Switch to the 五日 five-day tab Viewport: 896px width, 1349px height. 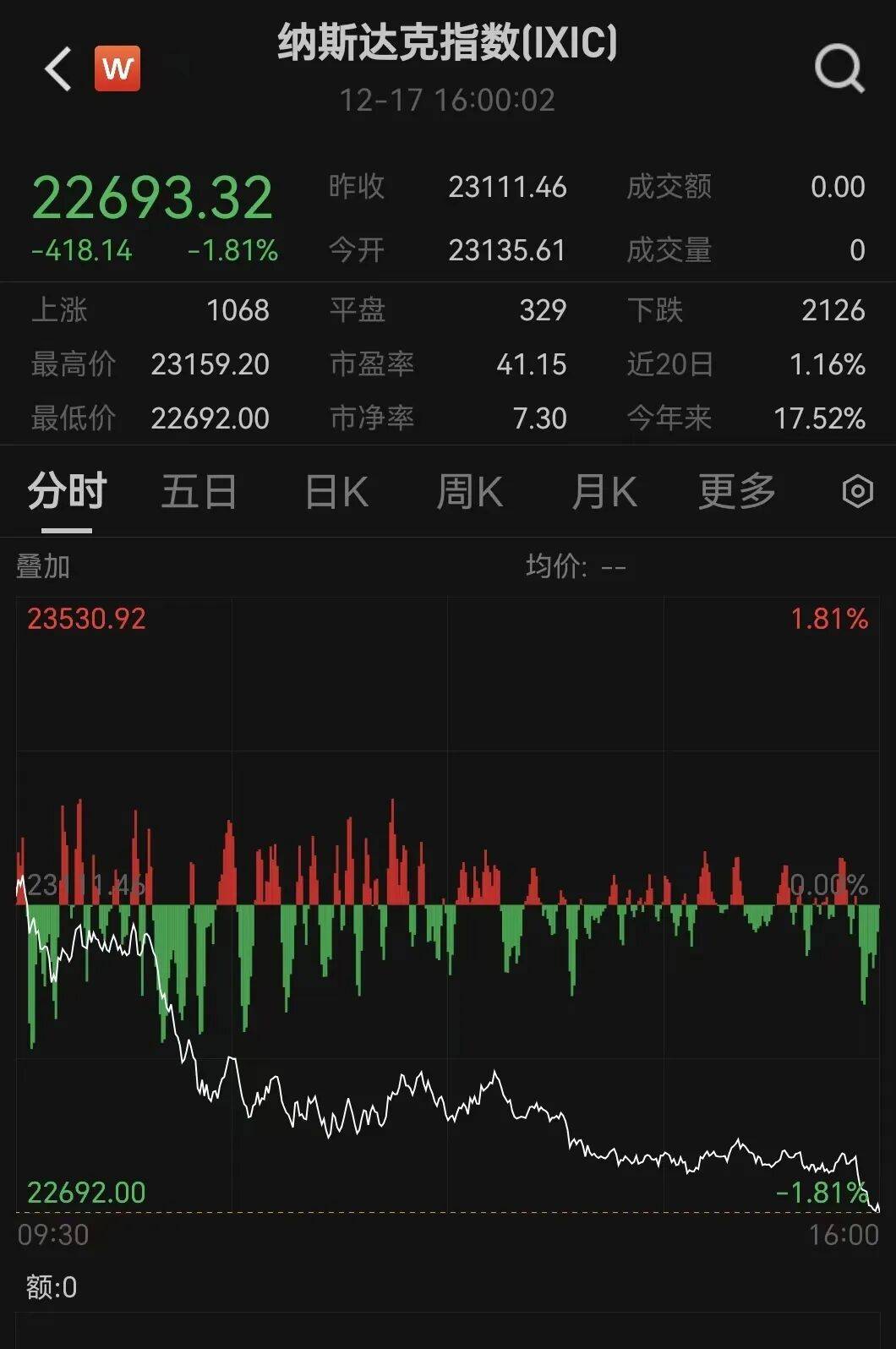pos(199,491)
